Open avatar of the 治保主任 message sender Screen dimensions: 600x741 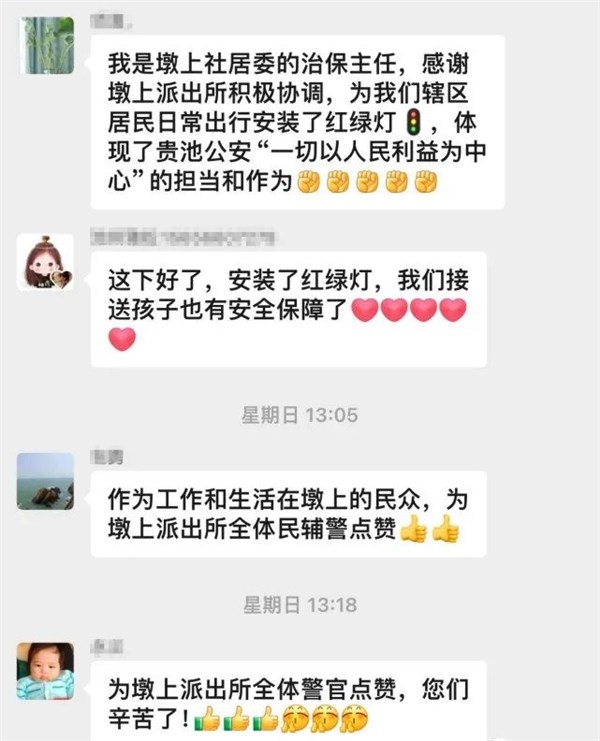coord(46,45)
